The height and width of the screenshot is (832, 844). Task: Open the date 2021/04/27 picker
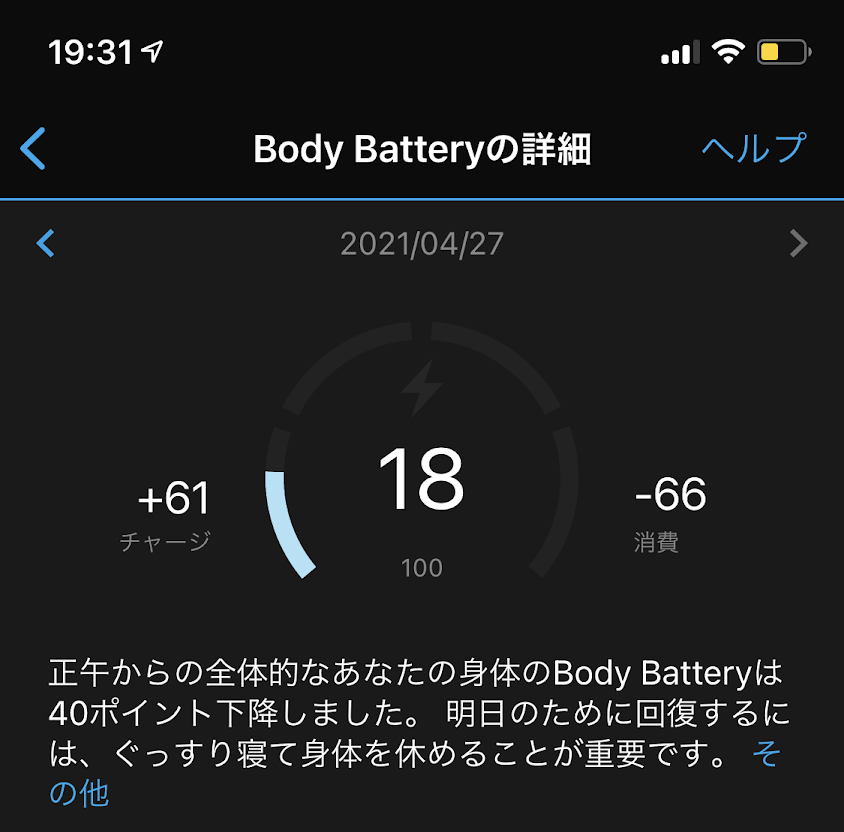[421, 244]
